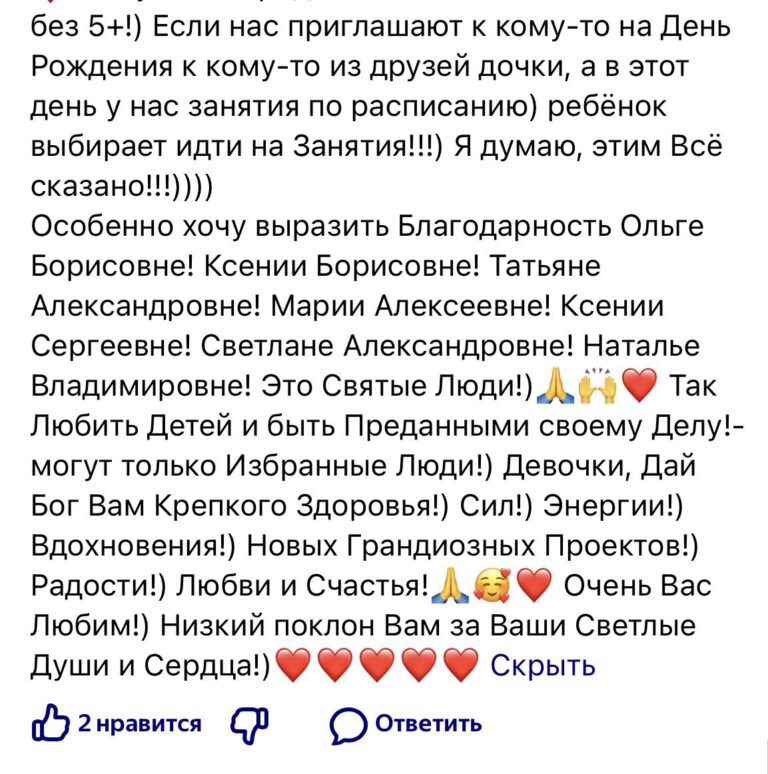Click the smiling face with hearts emoji
This screenshot has width=768, height=774.
pos(490,583)
